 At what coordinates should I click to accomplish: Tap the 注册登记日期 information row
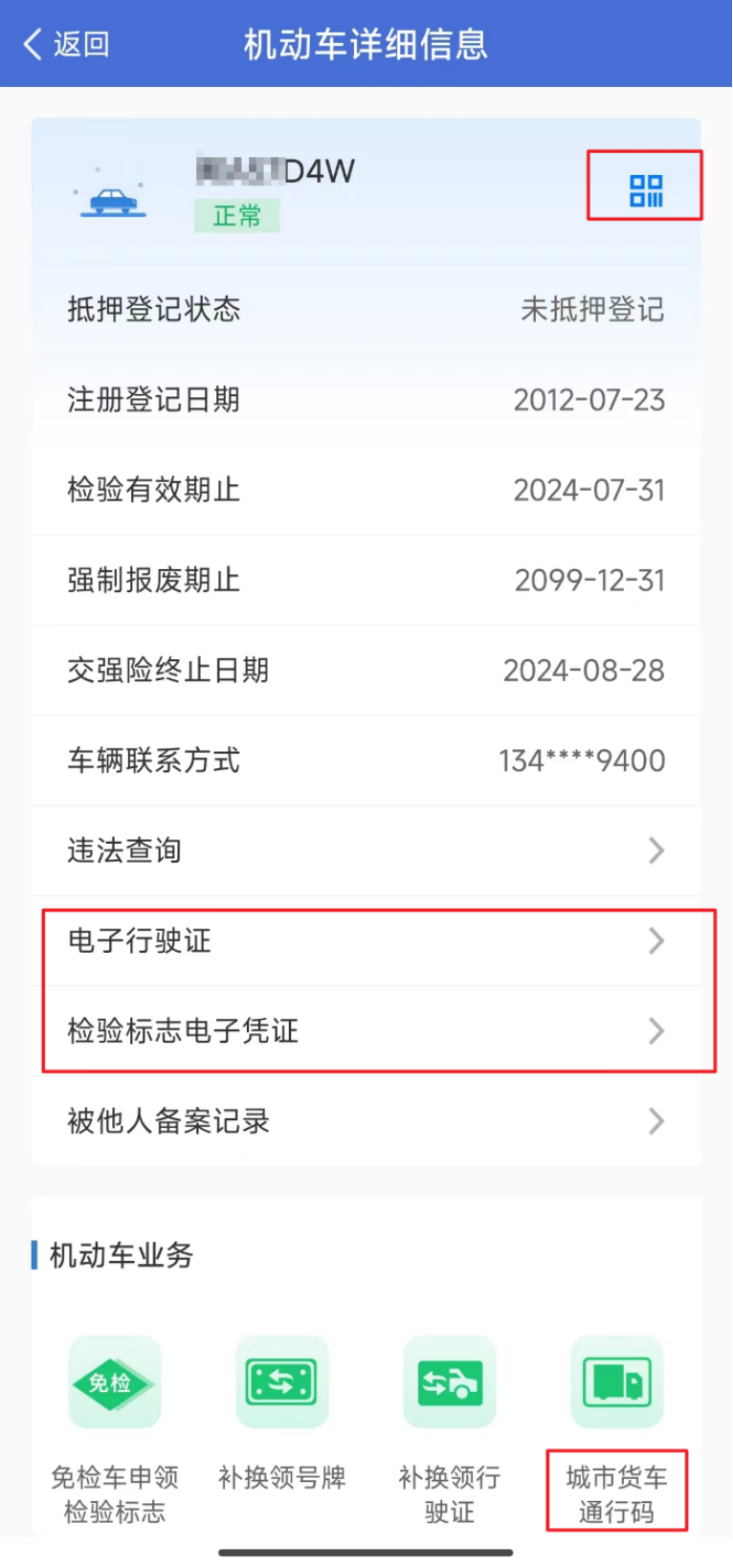[x=366, y=400]
